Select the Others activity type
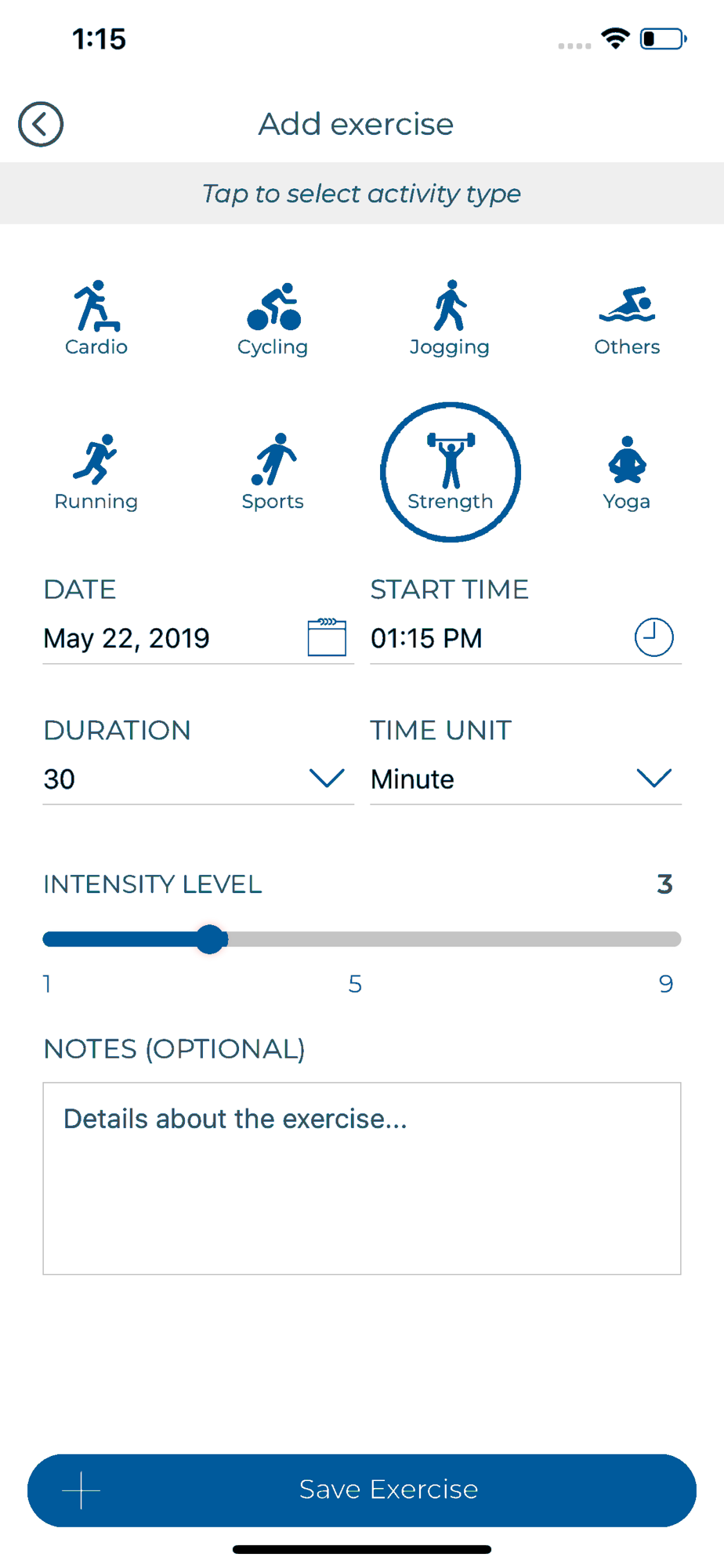The width and height of the screenshot is (724, 1568). [x=627, y=318]
